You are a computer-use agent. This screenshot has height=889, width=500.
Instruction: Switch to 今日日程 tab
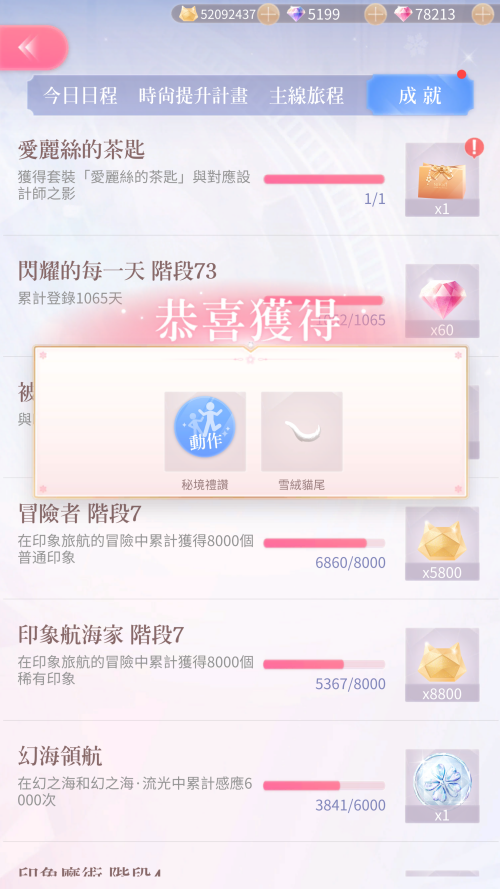[x=80, y=95]
